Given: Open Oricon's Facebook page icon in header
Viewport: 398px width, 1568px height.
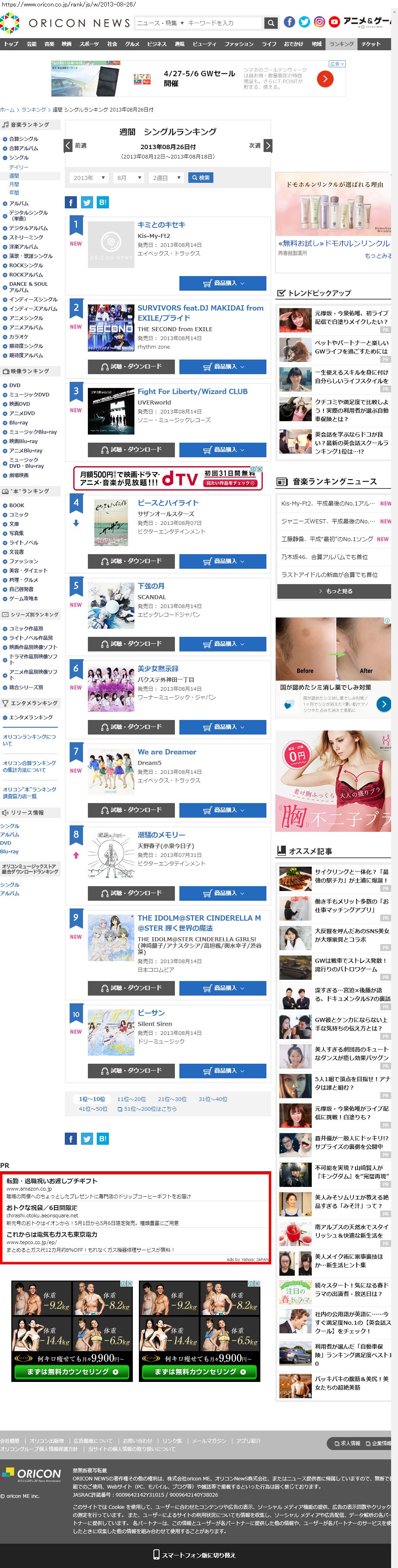Looking at the screenshot, I should pyautogui.click(x=290, y=22).
